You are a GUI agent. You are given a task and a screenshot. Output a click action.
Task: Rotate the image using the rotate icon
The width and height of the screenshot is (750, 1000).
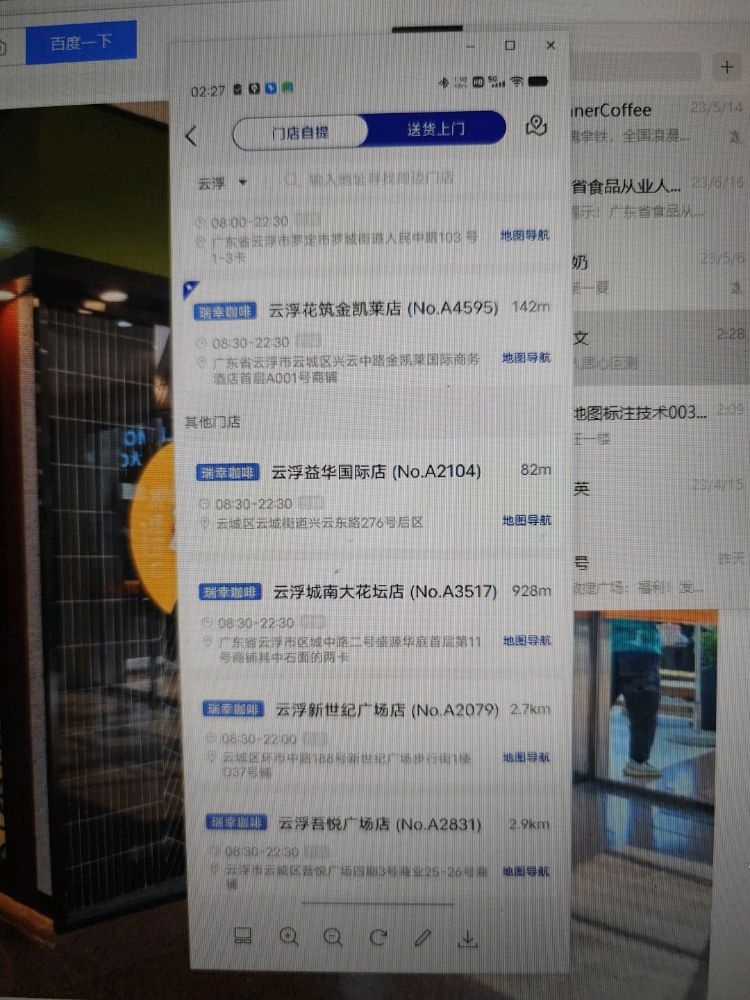[x=378, y=937]
